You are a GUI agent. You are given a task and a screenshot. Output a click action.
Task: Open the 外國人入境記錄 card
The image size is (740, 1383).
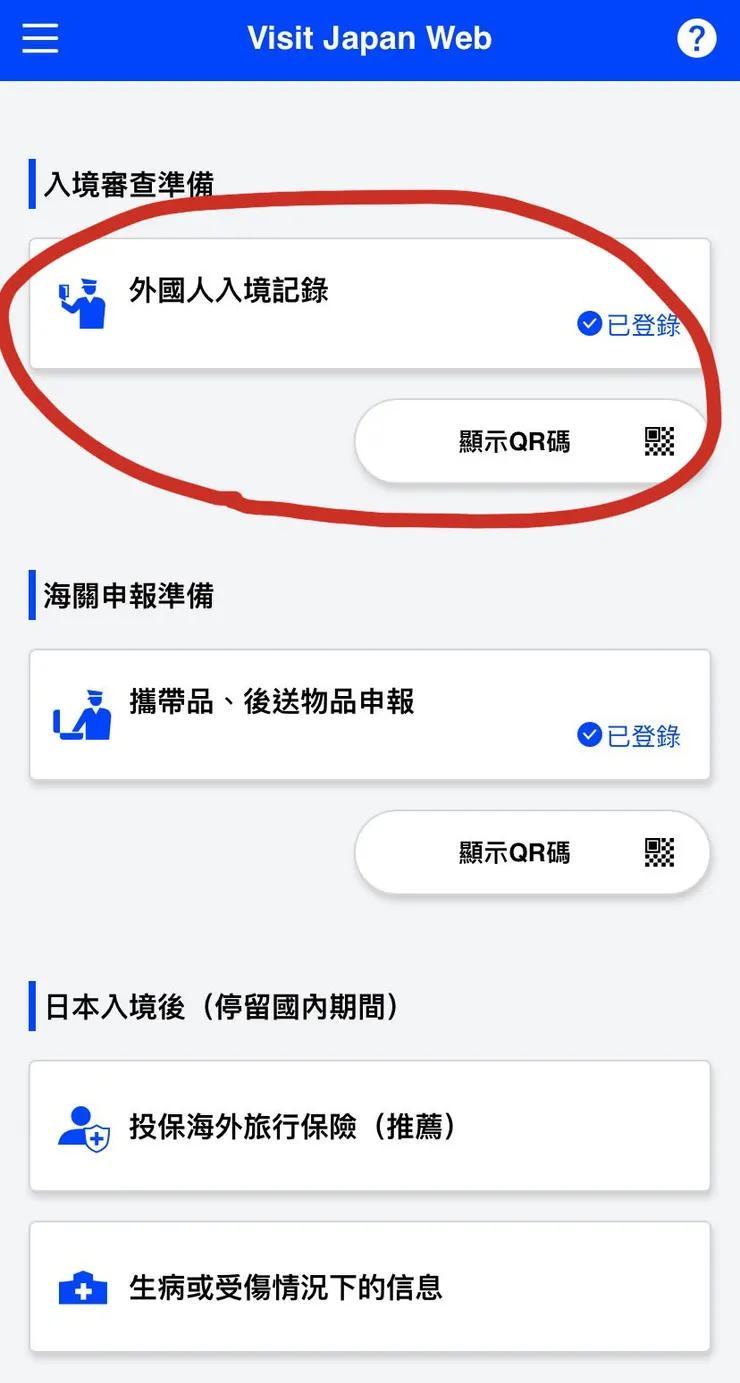pyautogui.click(x=370, y=298)
